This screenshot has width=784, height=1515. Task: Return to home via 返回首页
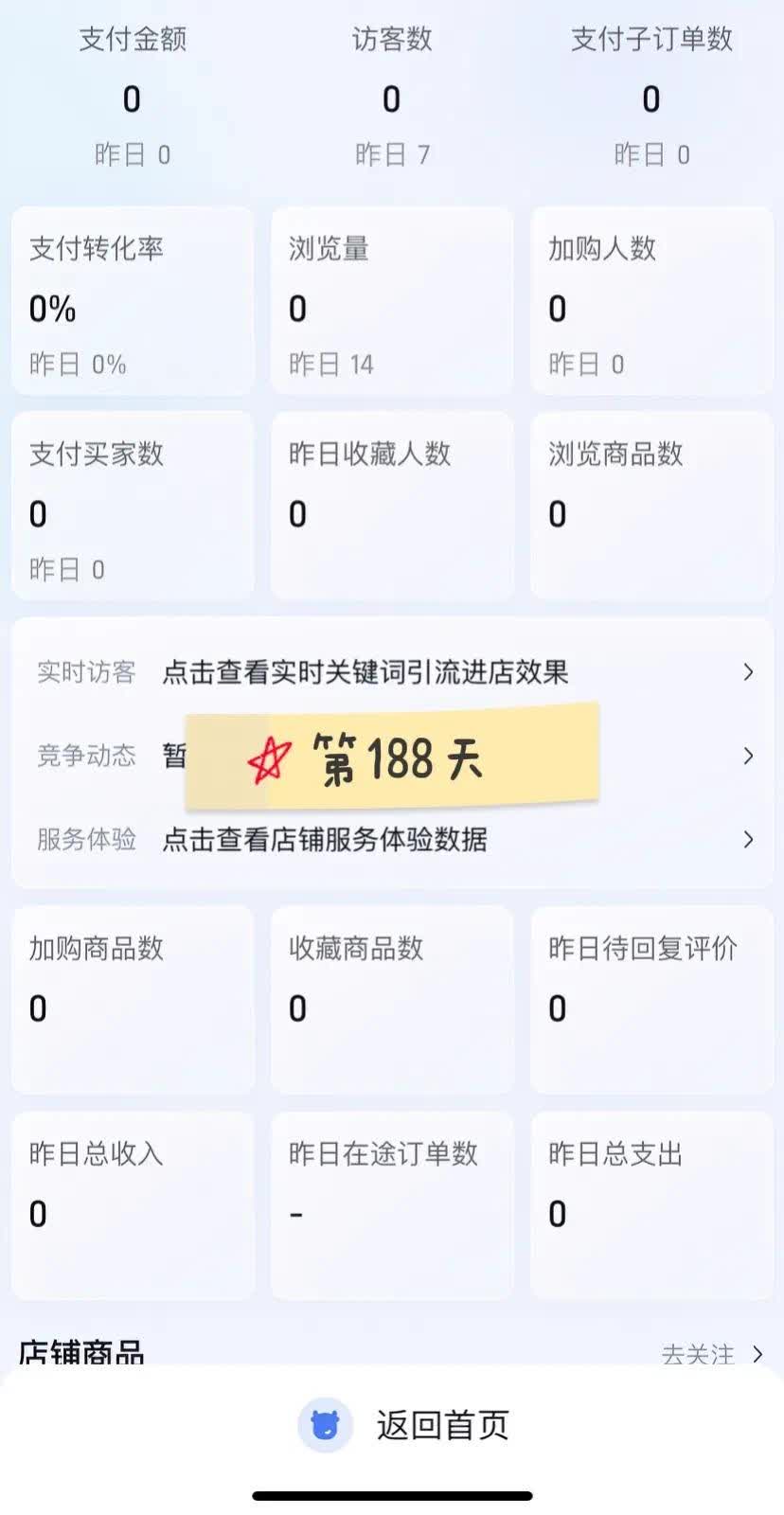[405, 1425]
